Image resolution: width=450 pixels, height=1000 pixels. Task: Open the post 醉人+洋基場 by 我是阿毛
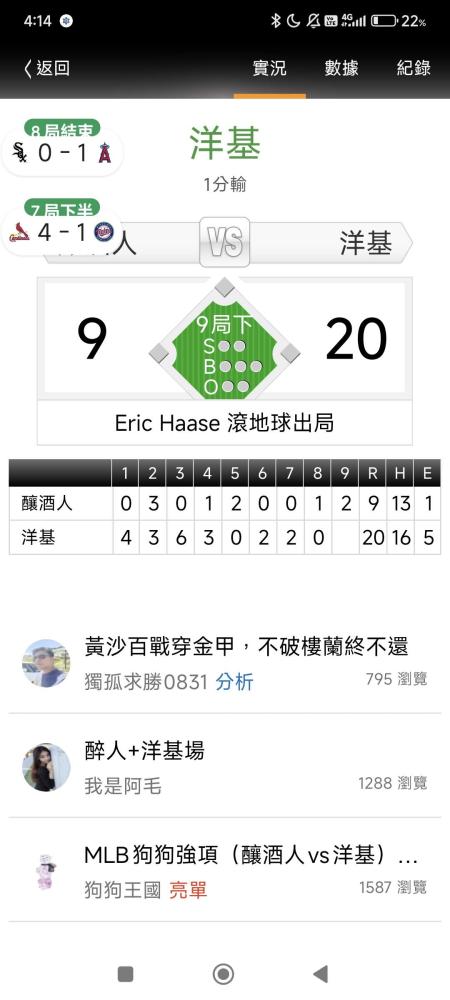click(225, 766)
